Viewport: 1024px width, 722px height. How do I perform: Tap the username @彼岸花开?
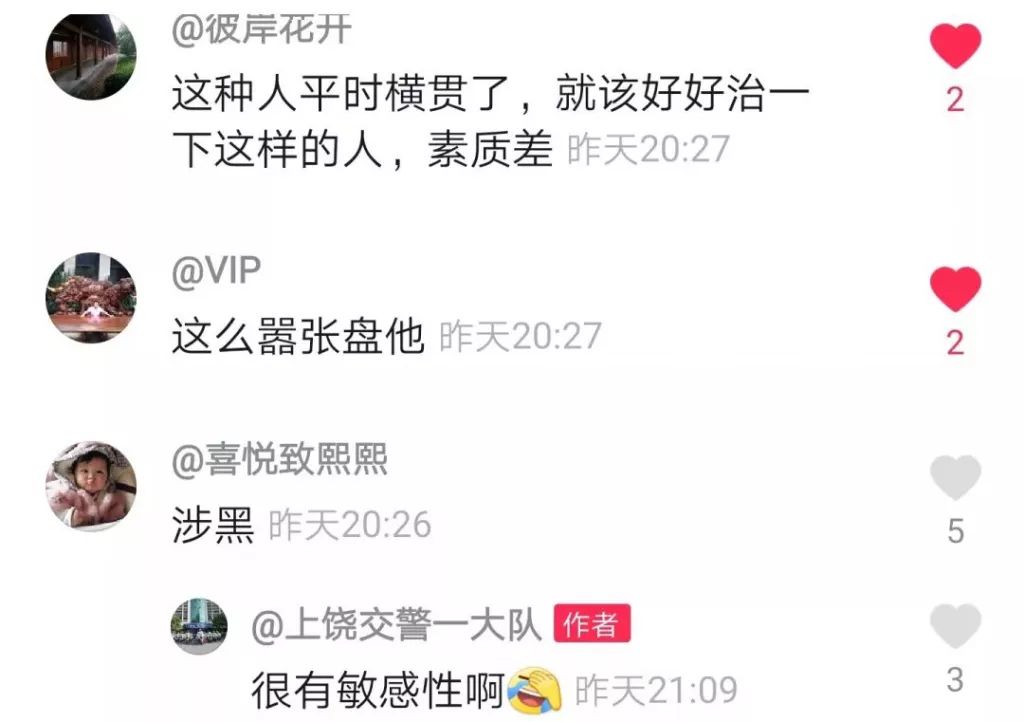(x=261, y=30)
